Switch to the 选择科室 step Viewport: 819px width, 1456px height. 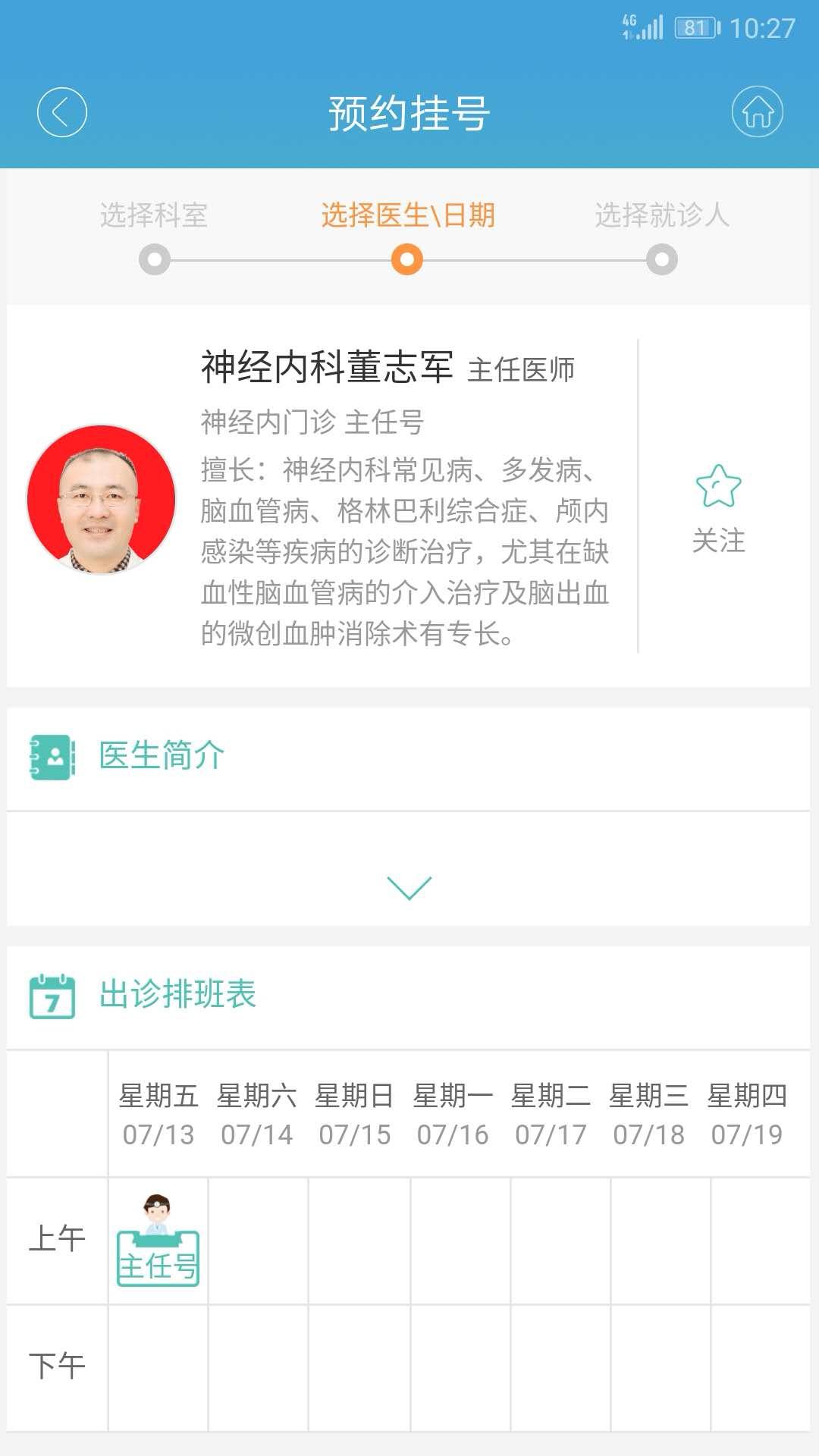(x=155, y=260)
